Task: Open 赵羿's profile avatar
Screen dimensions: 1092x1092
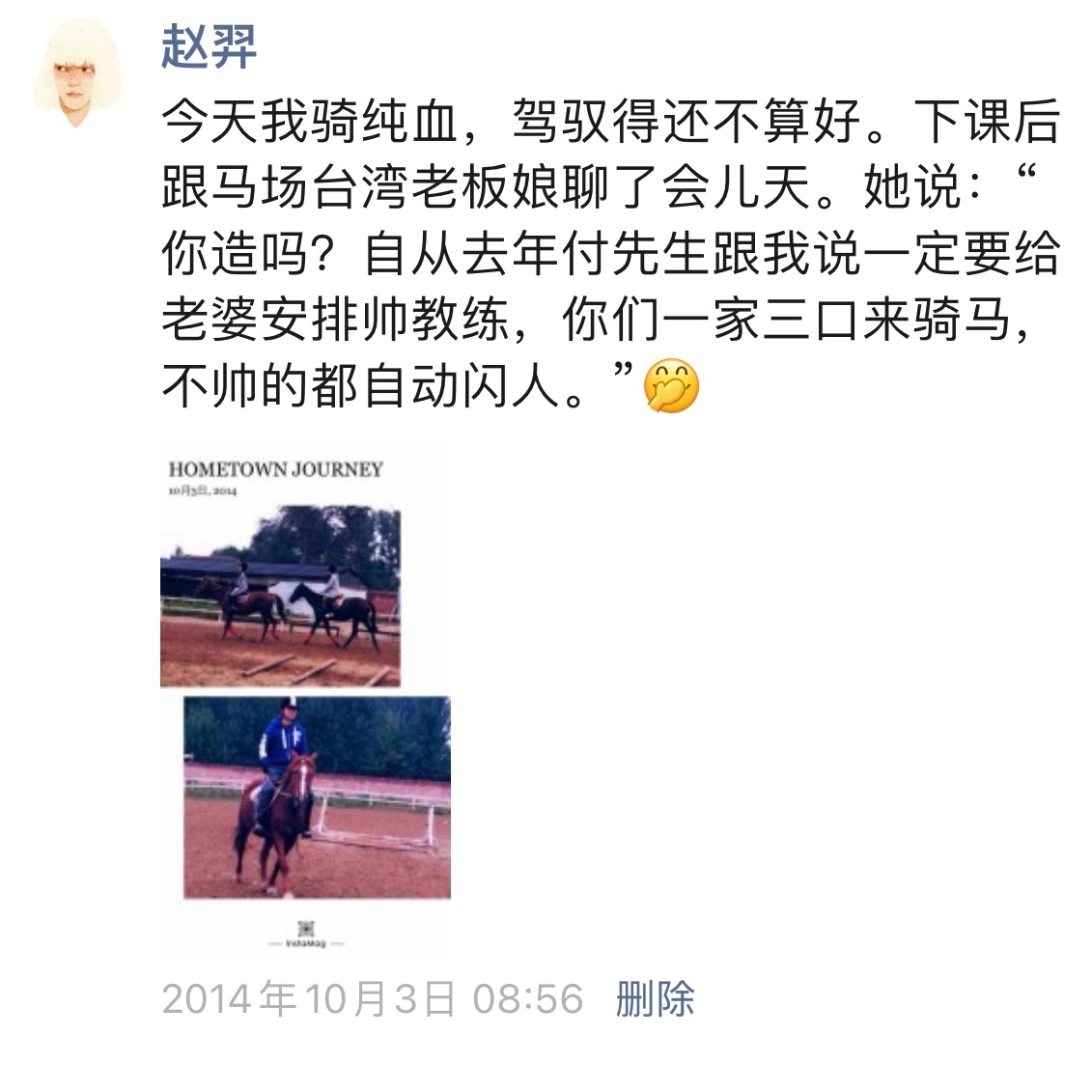Action: 78,74
